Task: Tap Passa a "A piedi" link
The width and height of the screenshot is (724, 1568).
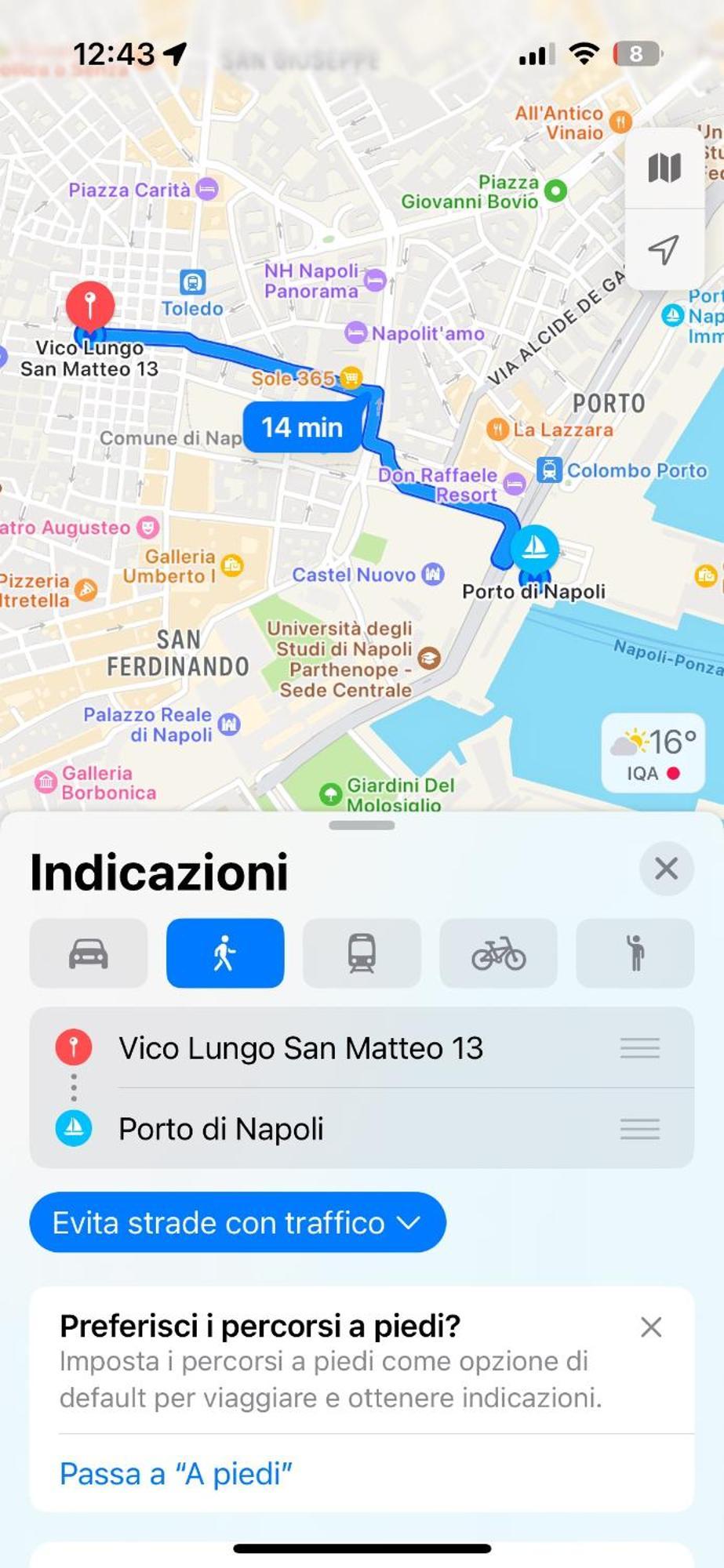Action: click(x=176, y=1474)
